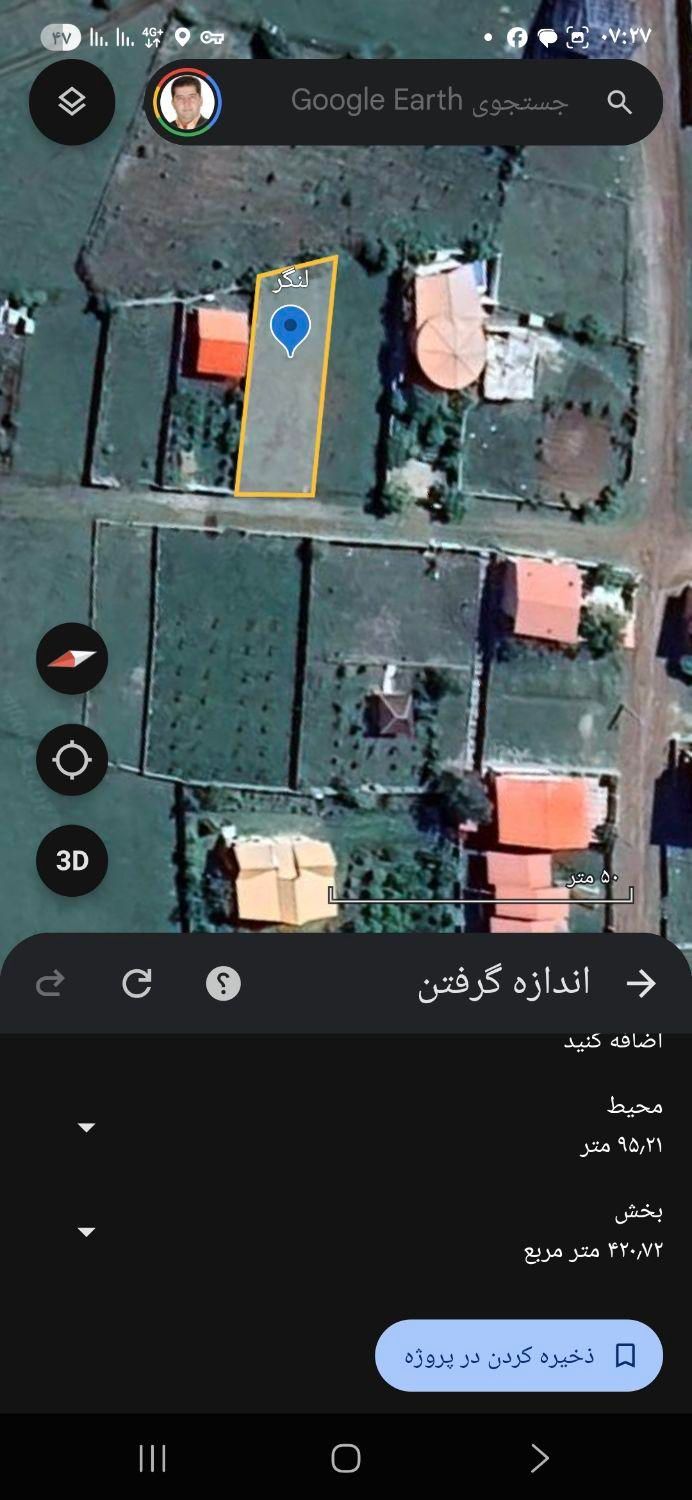Open the area units dropdown
This screenshot has height=1500, width=692.
point(87,1232)
